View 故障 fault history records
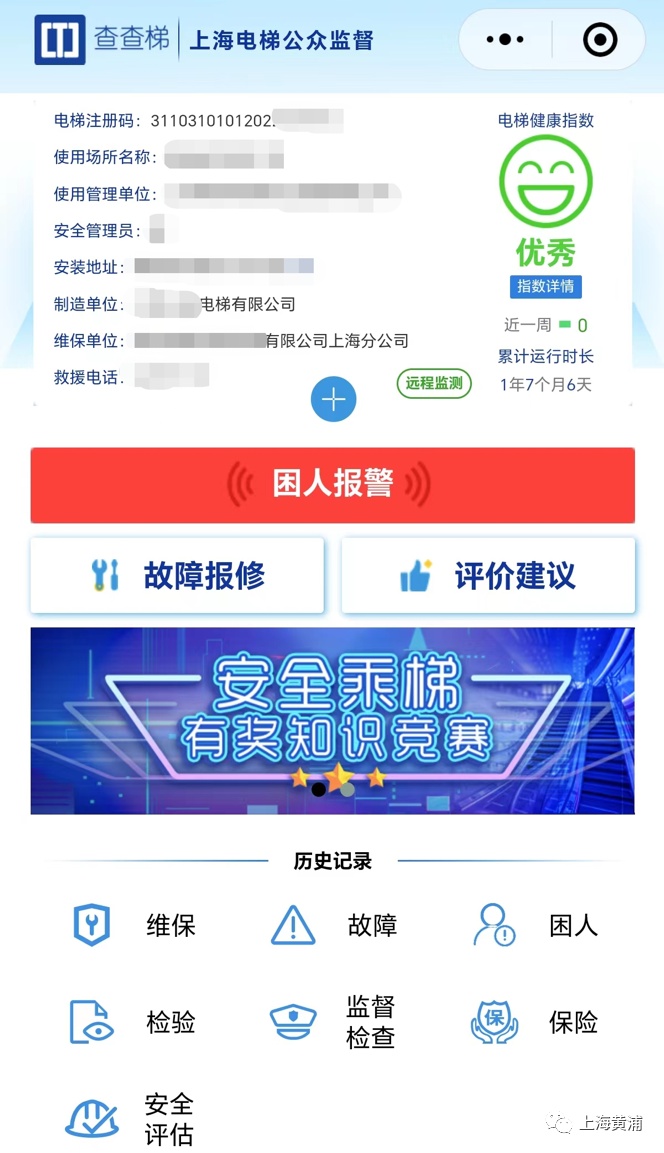This screenshot has height=1153, width=664. (335, 925)
